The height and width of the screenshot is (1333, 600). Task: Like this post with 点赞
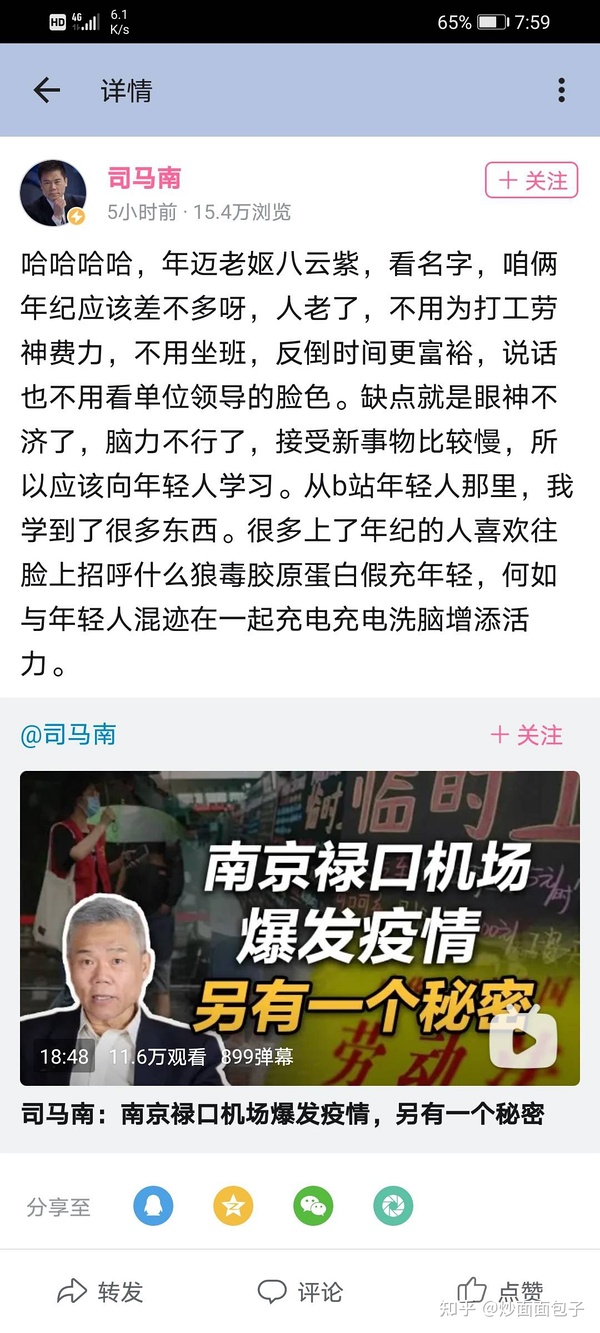(x=500, y=1292)
